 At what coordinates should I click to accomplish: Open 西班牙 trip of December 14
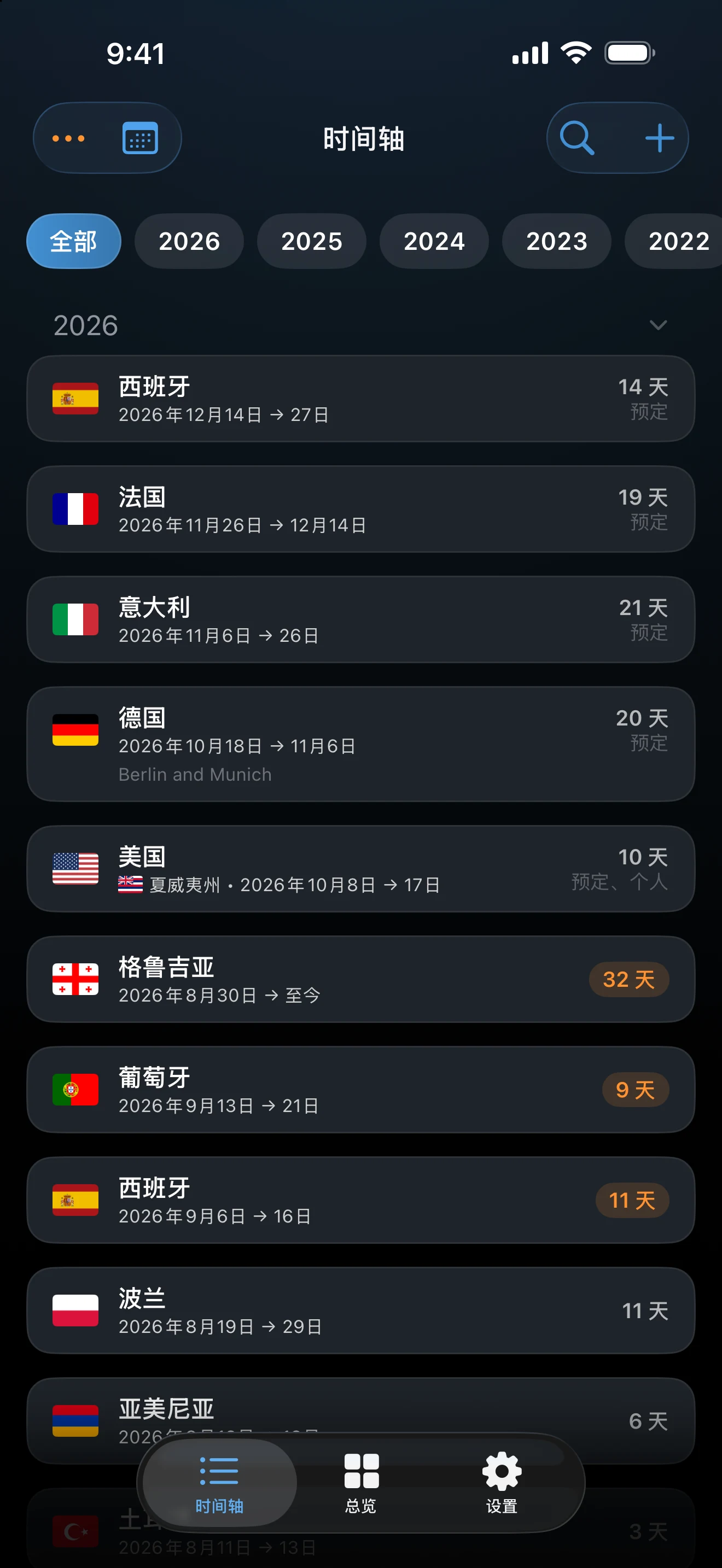coord(361,399)
